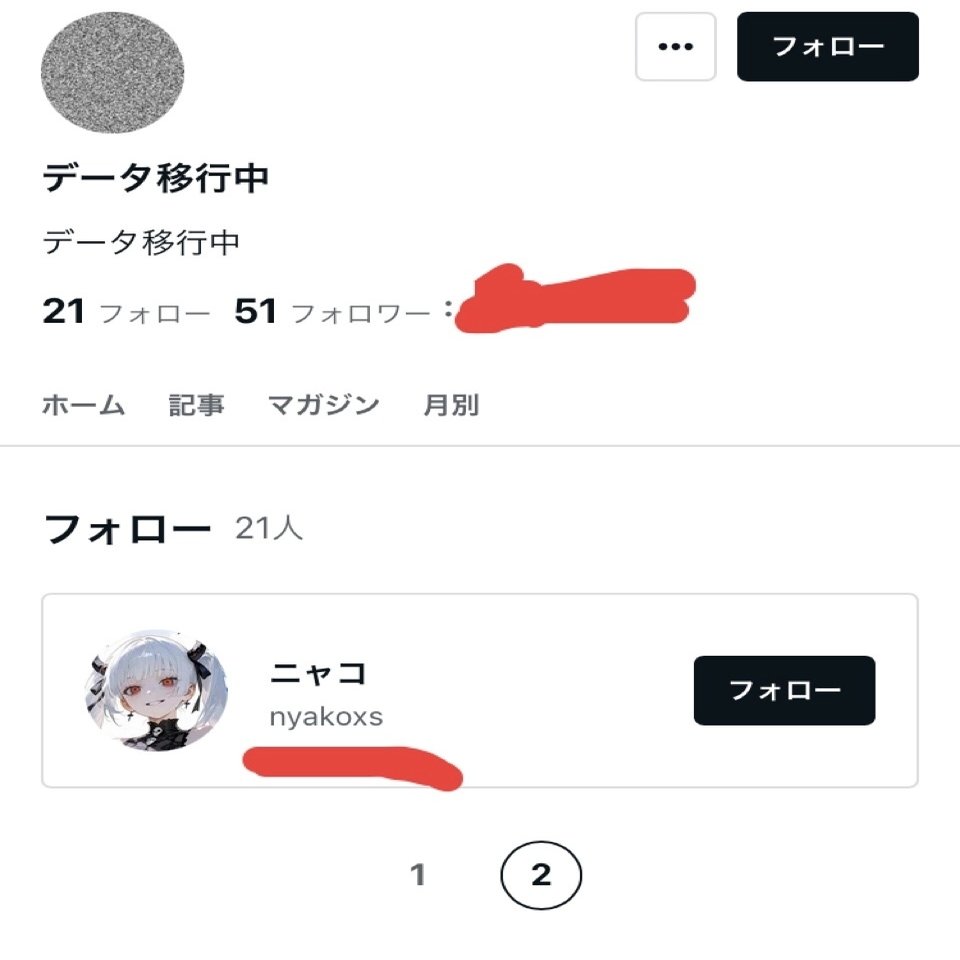Follow the データ移行中 profile
Screen dimensions: 960x960
pyautogui.click(x=827, y=47)
